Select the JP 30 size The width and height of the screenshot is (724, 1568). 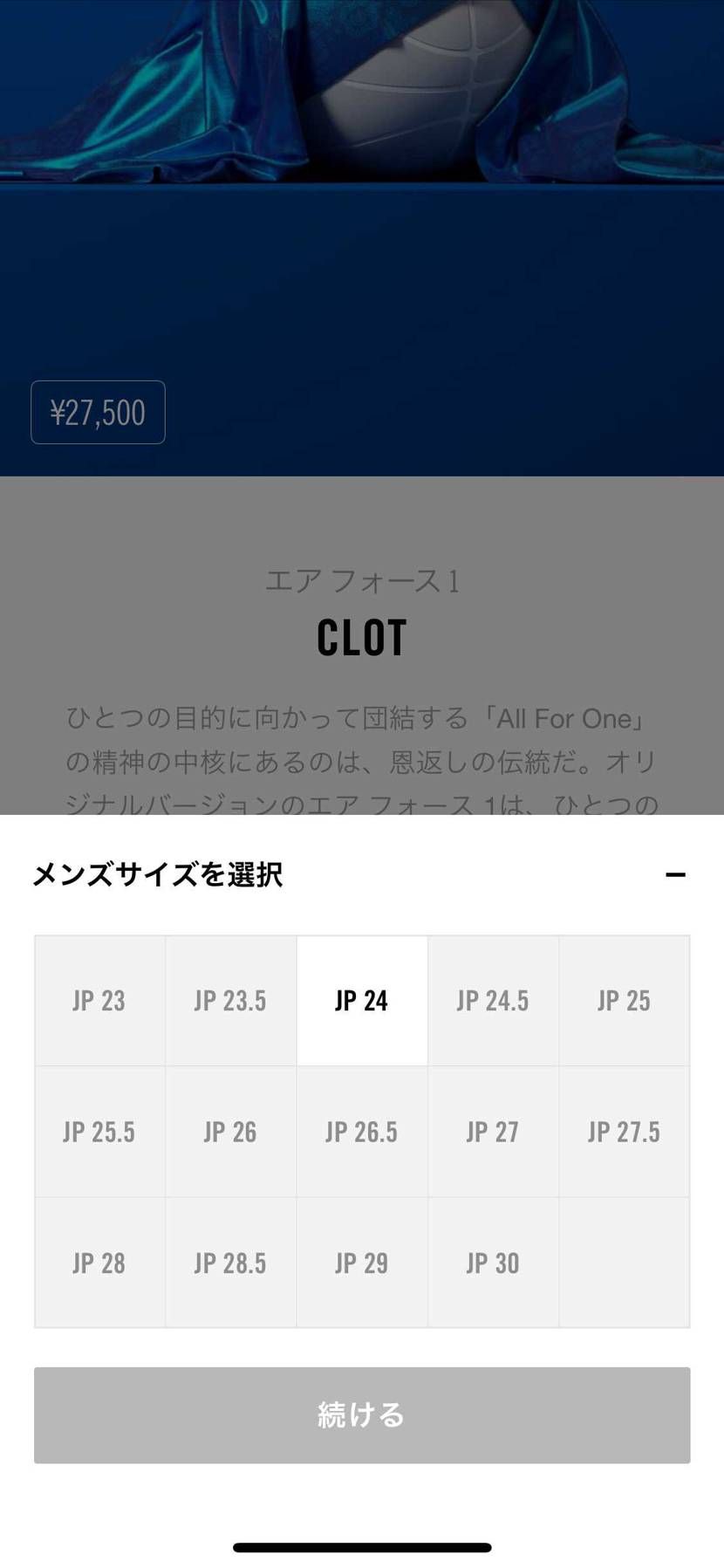(x=493, y=1263)
